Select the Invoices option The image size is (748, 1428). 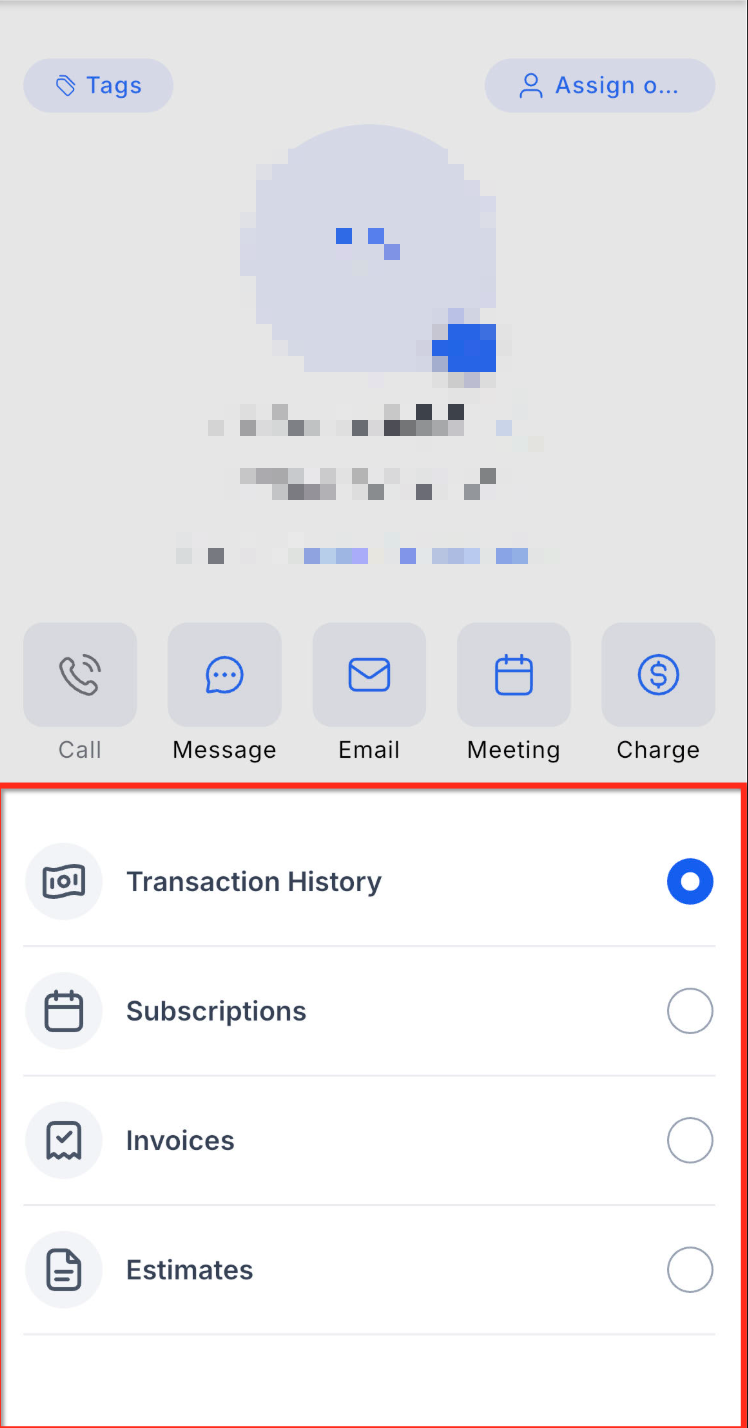369,1141
